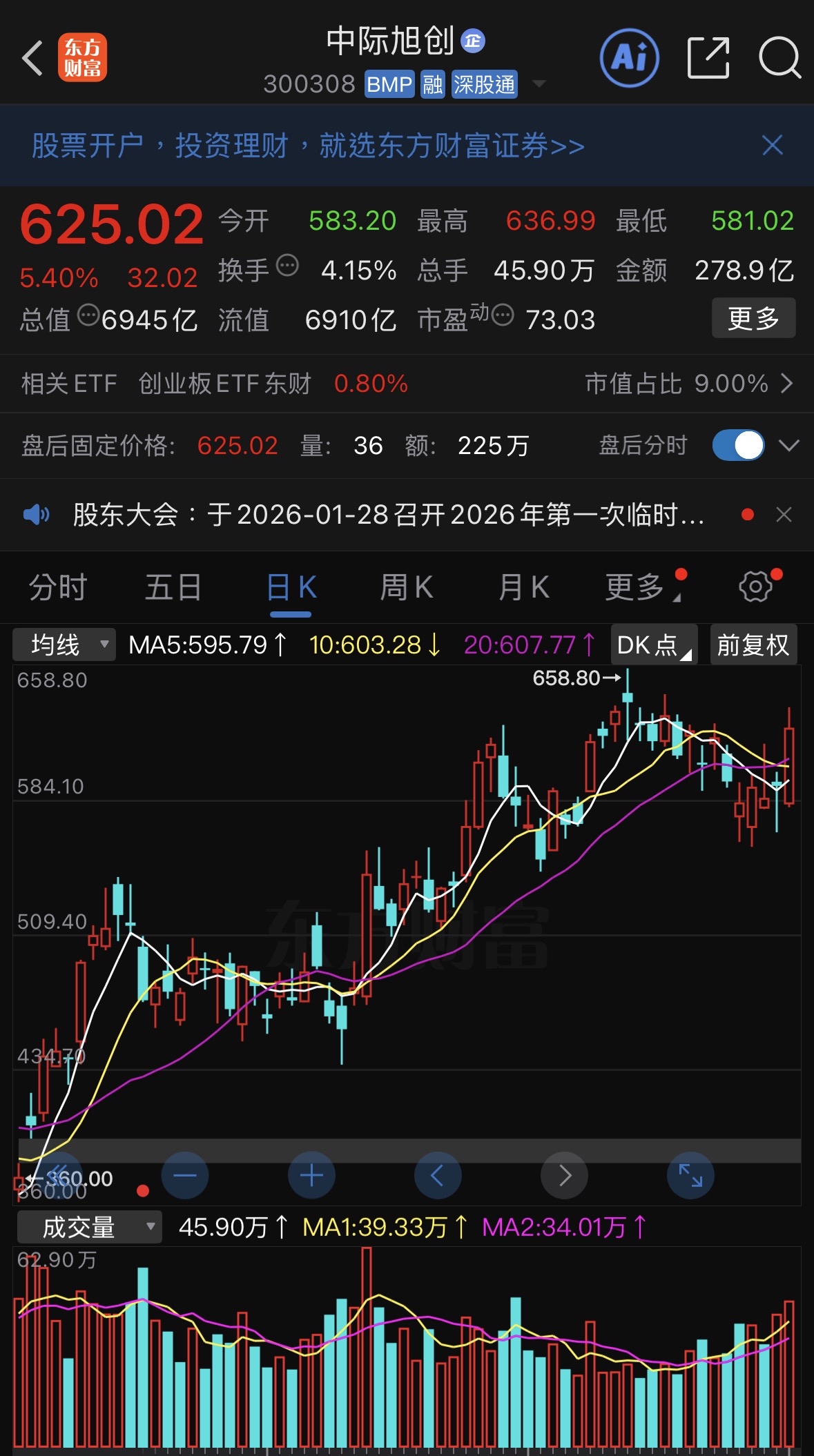Toggle the 盘后分时 switch
The image size is (814, 1456).
pos(738,445)
